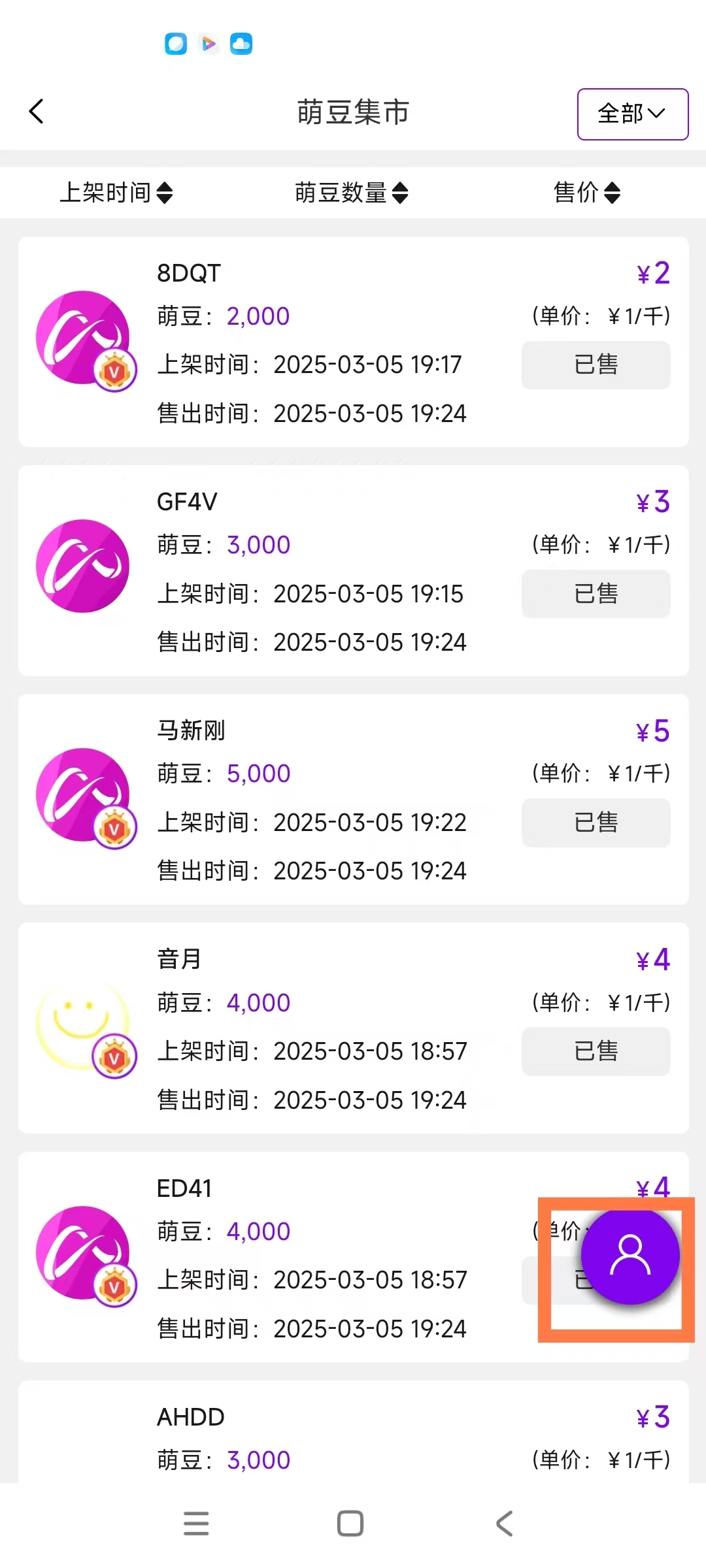Open the 8DQT listing card

click(x=354, y=342)
